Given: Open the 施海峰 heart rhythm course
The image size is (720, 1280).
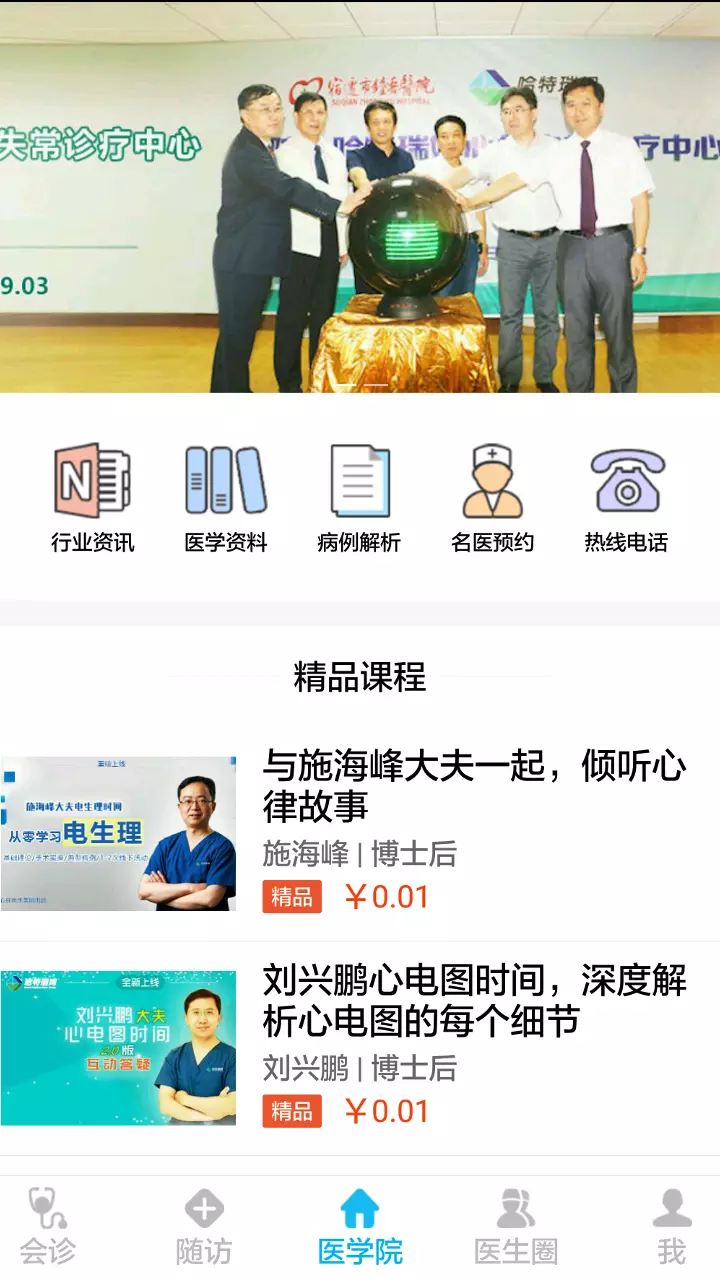Looking at the screenshot, I should tap(360, 833).
